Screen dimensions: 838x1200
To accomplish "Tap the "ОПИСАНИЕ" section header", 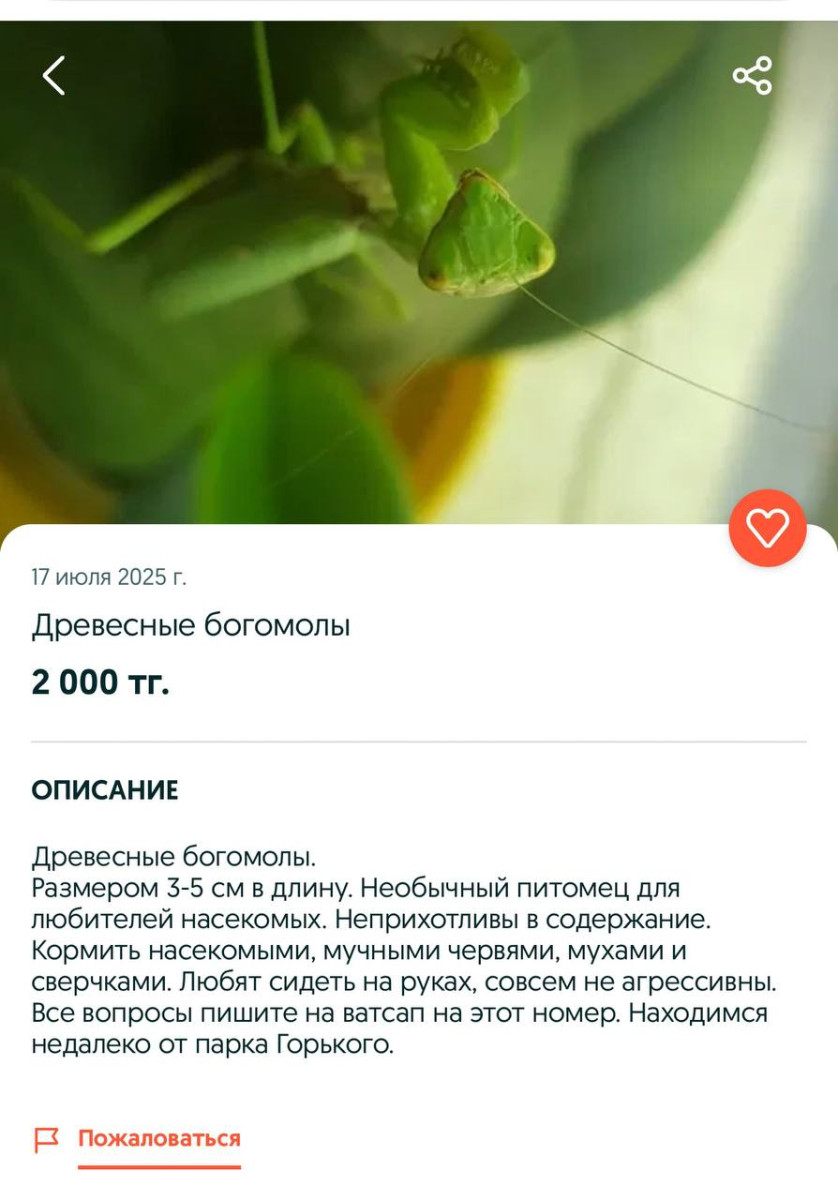I will pyautogui.click(x=104, y=788).
